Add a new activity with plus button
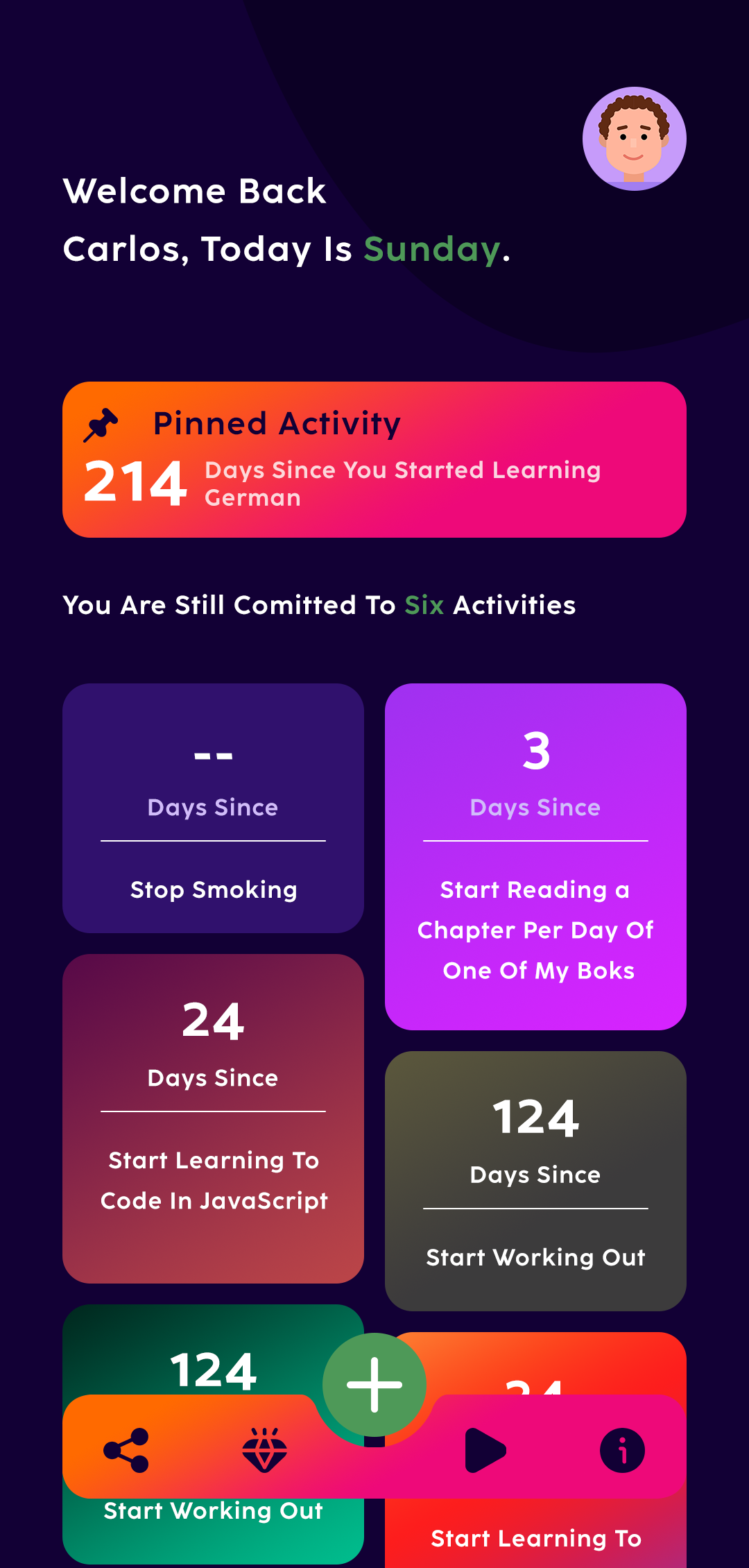Viewport: 749px width, 1568px height. coord(374,1385)
